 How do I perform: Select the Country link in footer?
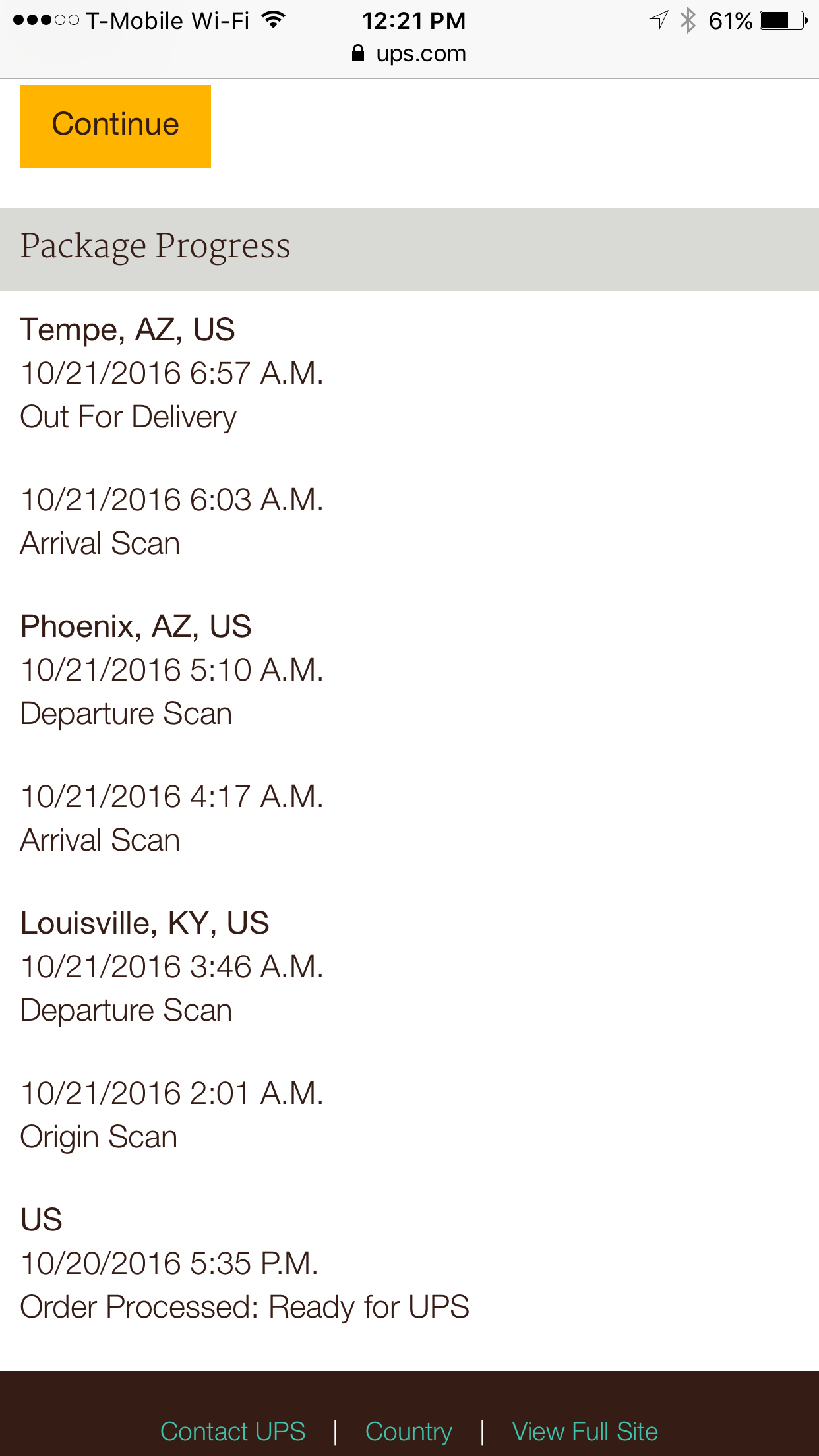pos(409,1432)
